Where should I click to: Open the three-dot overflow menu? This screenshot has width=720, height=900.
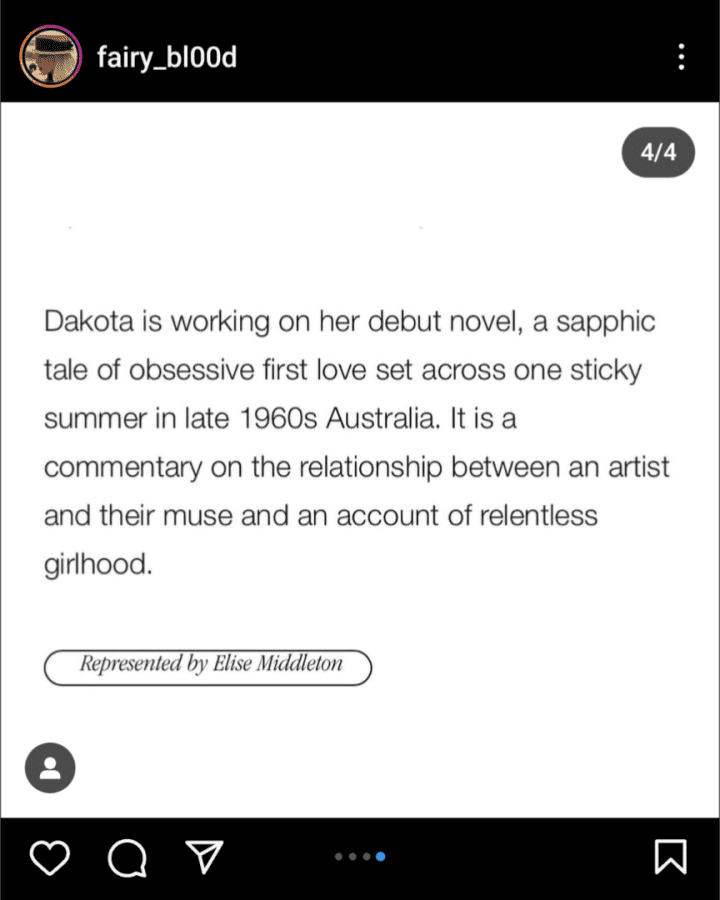coord(681,57)
